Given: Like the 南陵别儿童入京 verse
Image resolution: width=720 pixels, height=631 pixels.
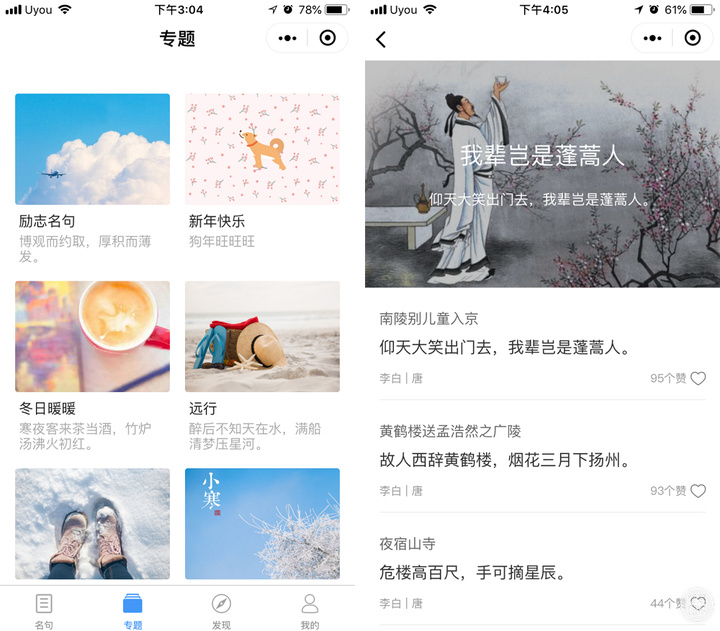Looking at the screenshot, I should point(698,378).
